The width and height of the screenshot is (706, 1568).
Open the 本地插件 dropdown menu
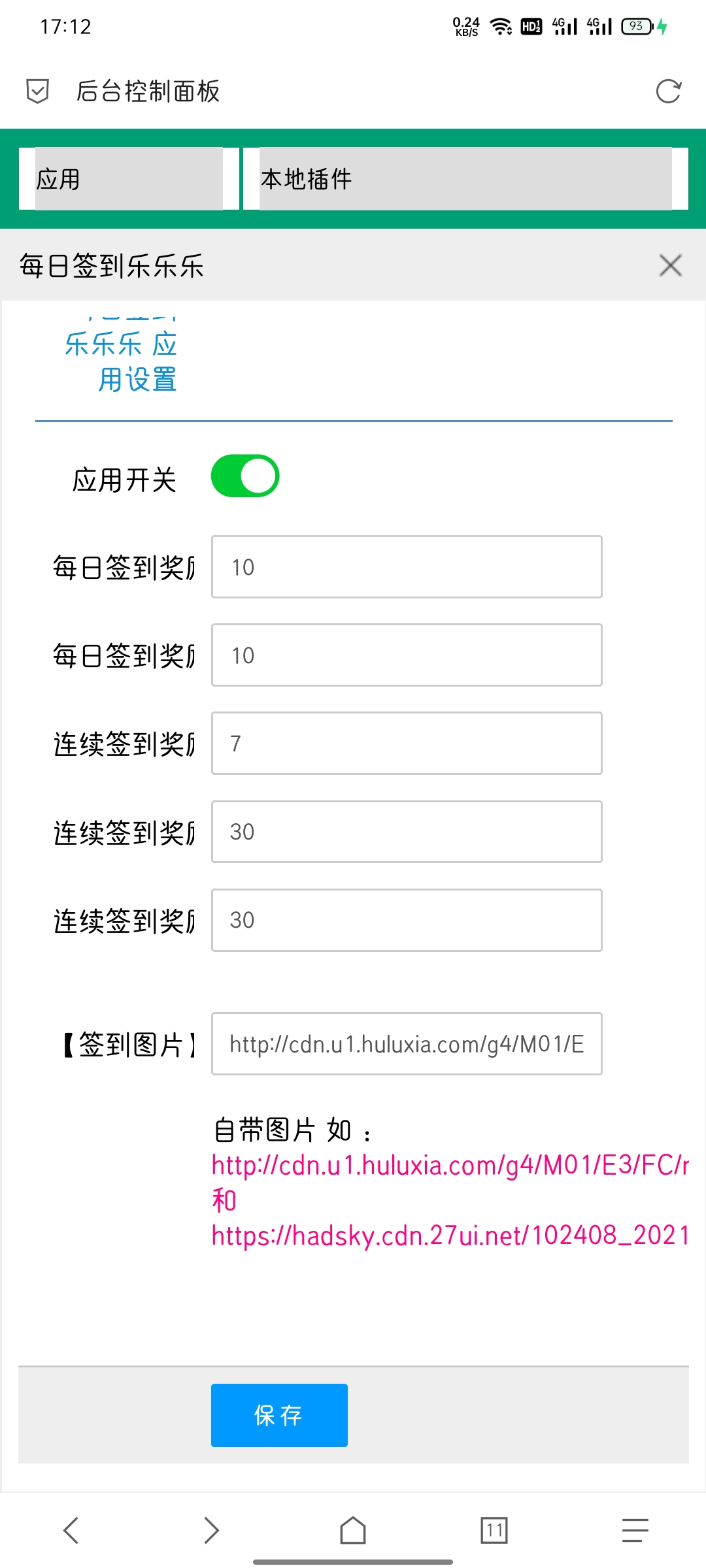tap(465, 178)
